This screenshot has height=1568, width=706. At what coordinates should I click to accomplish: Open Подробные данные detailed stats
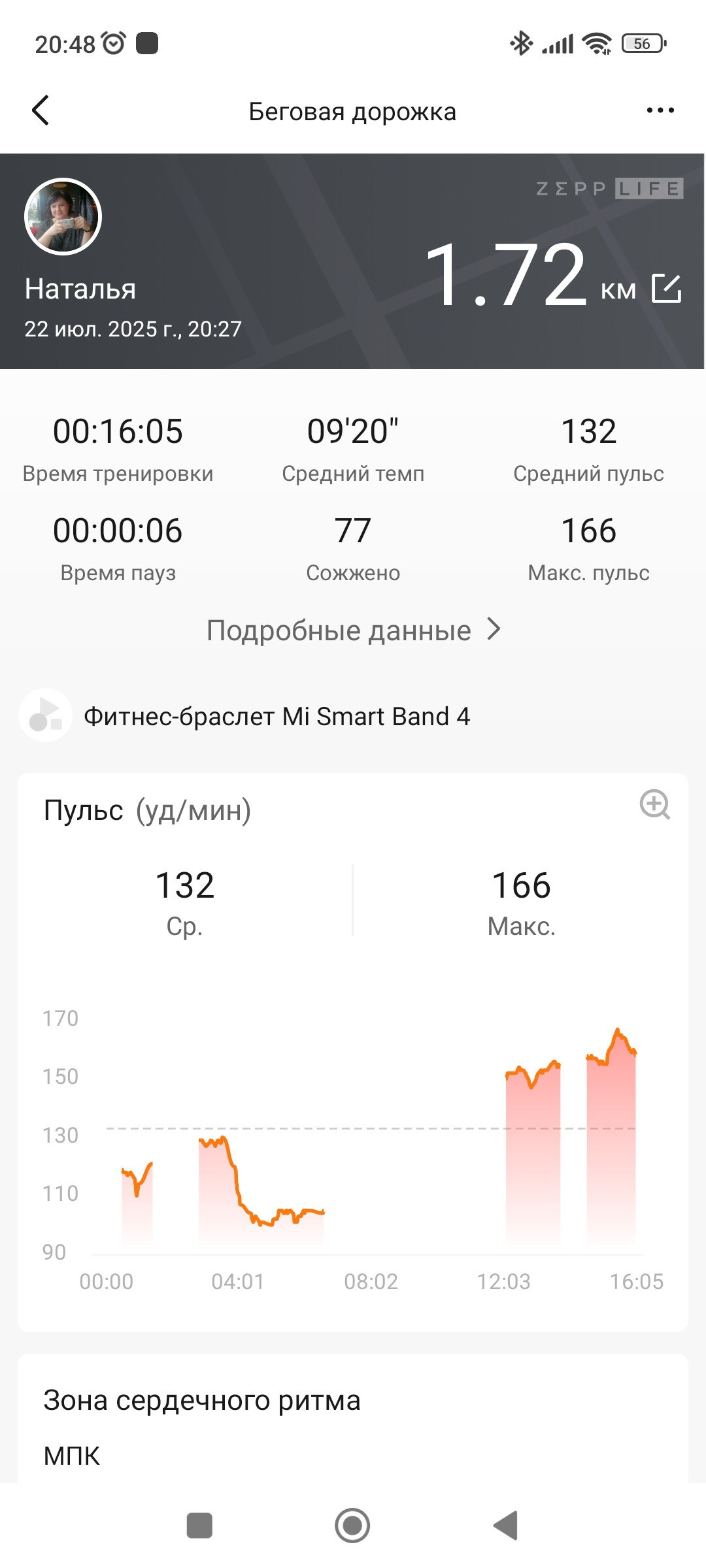click(x=353, y=630)
